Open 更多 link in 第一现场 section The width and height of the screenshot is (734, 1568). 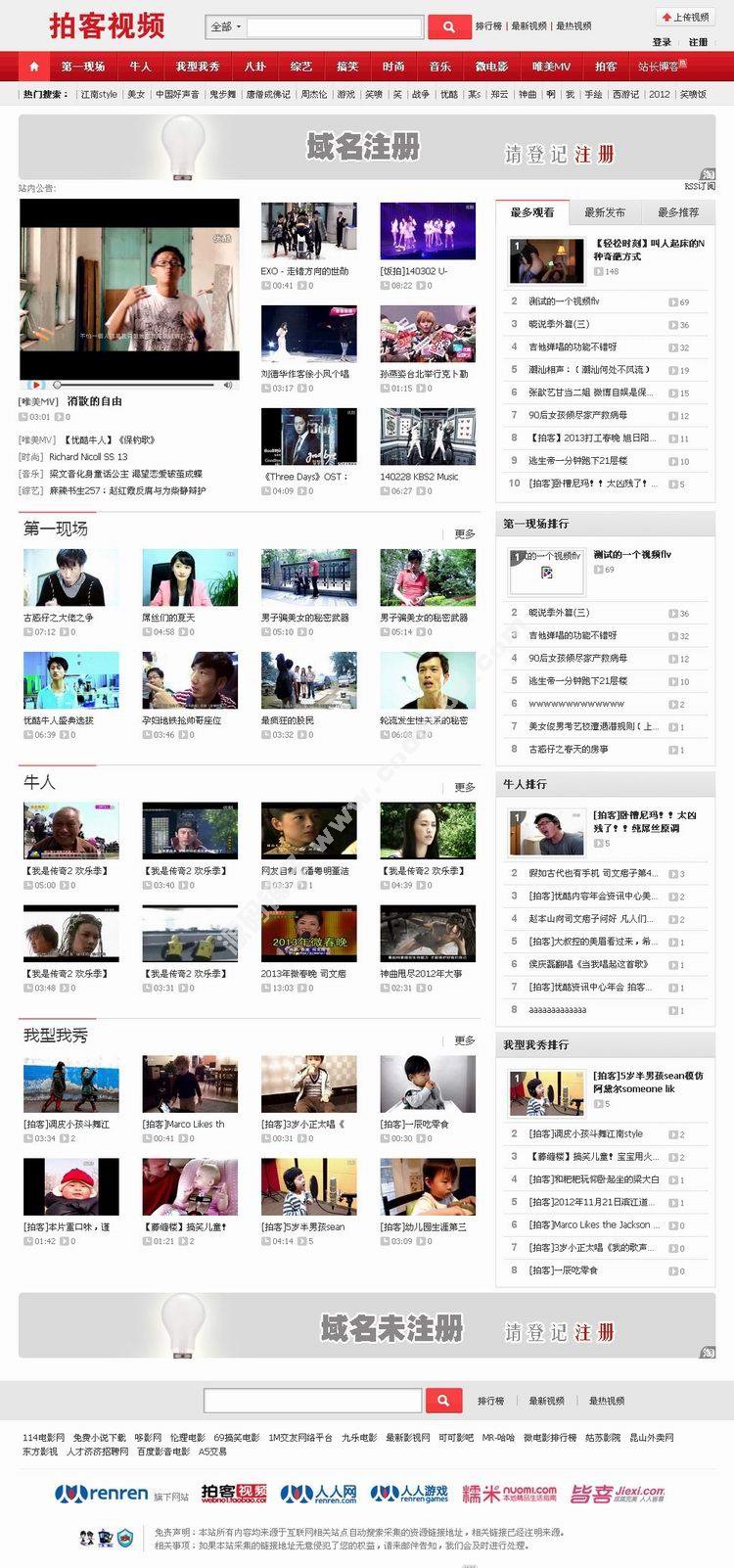pos(465,534)
